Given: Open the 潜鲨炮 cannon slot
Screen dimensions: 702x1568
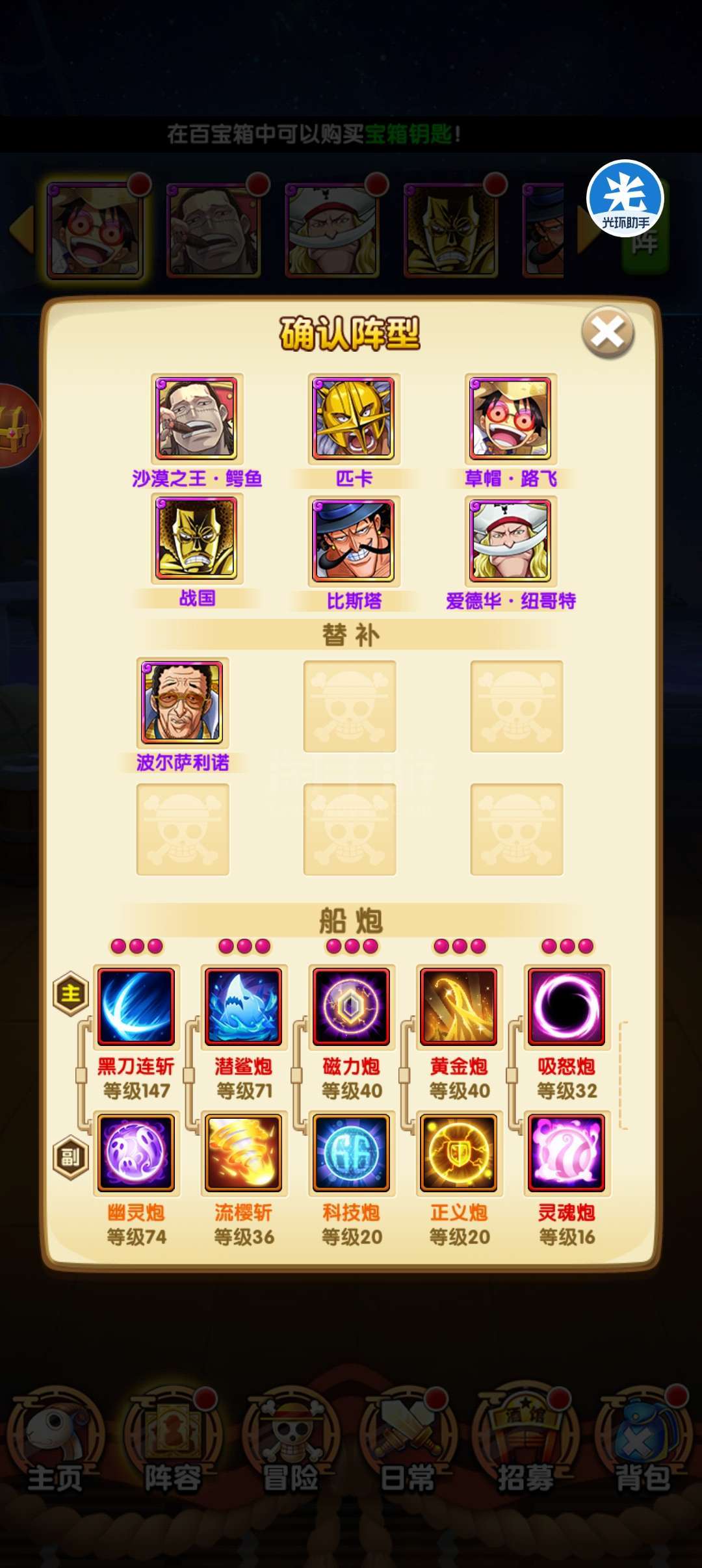Looking at the screenshot, I should click(x=244, y=1006).
